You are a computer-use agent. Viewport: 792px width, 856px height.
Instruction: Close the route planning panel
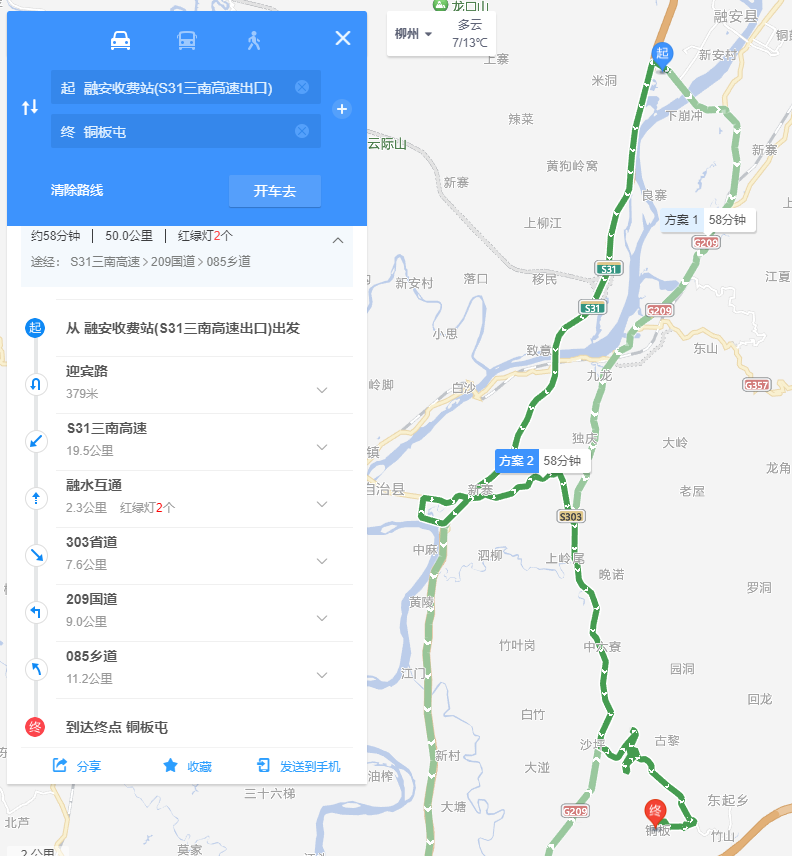tap(343, 39)
